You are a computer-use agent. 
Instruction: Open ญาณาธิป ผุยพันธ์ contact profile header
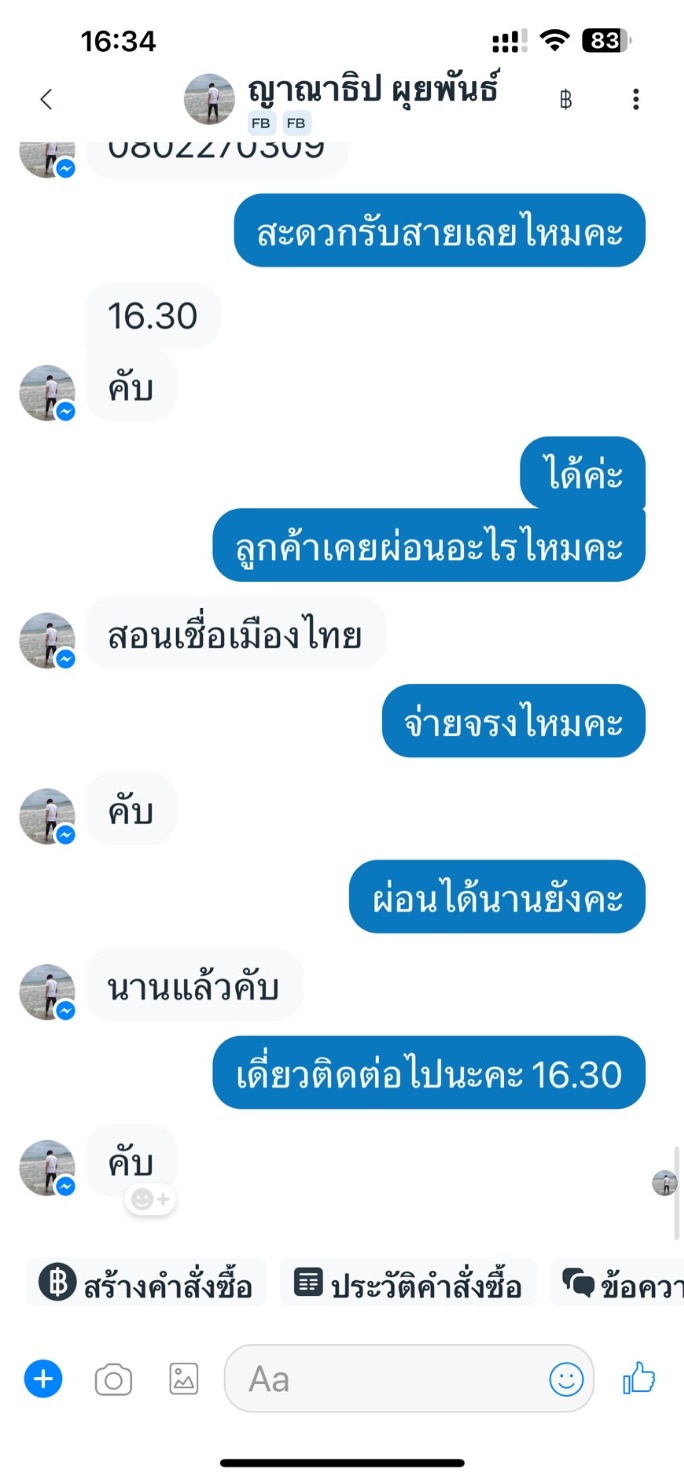tap(341, 100)
